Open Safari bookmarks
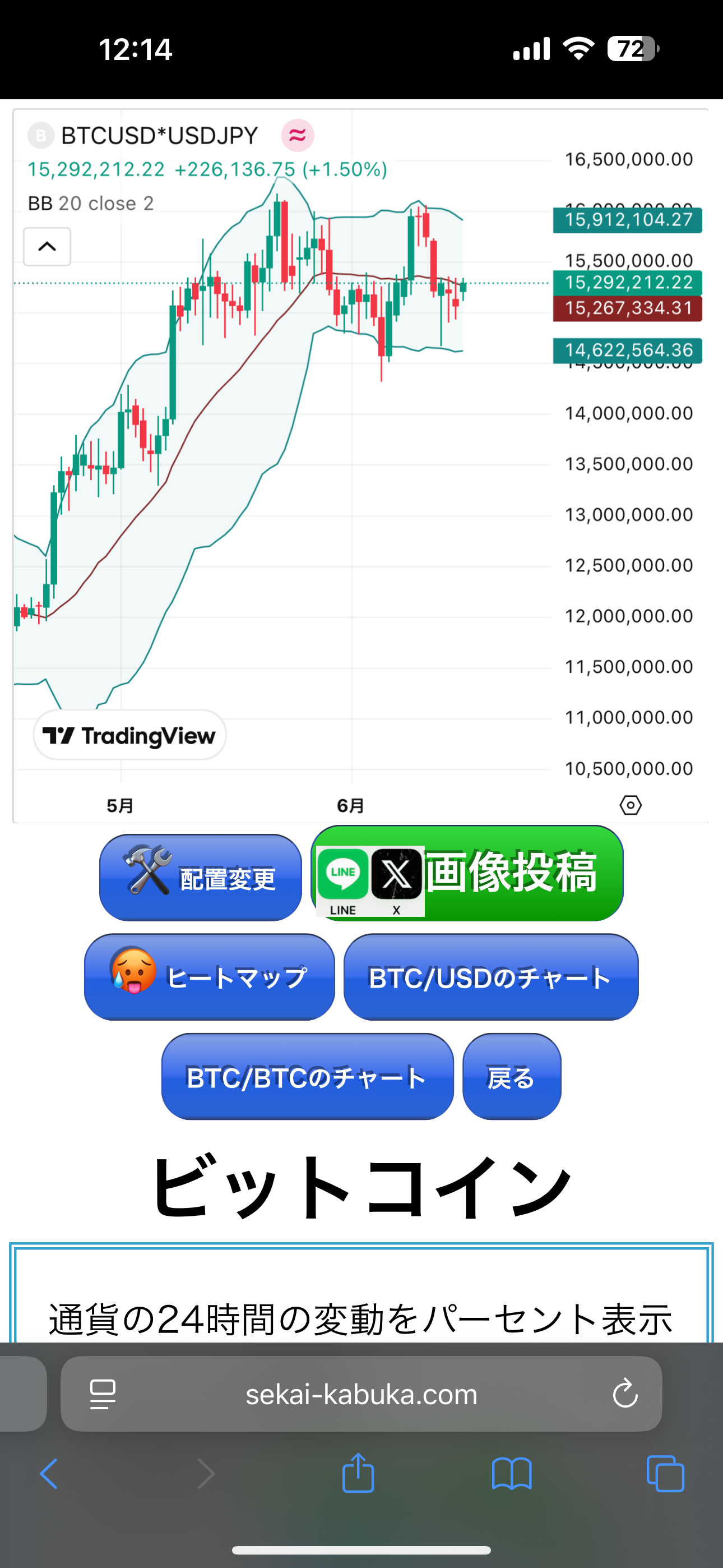Viewport: 723px width, 1568px height. (x=512, y=1474)
